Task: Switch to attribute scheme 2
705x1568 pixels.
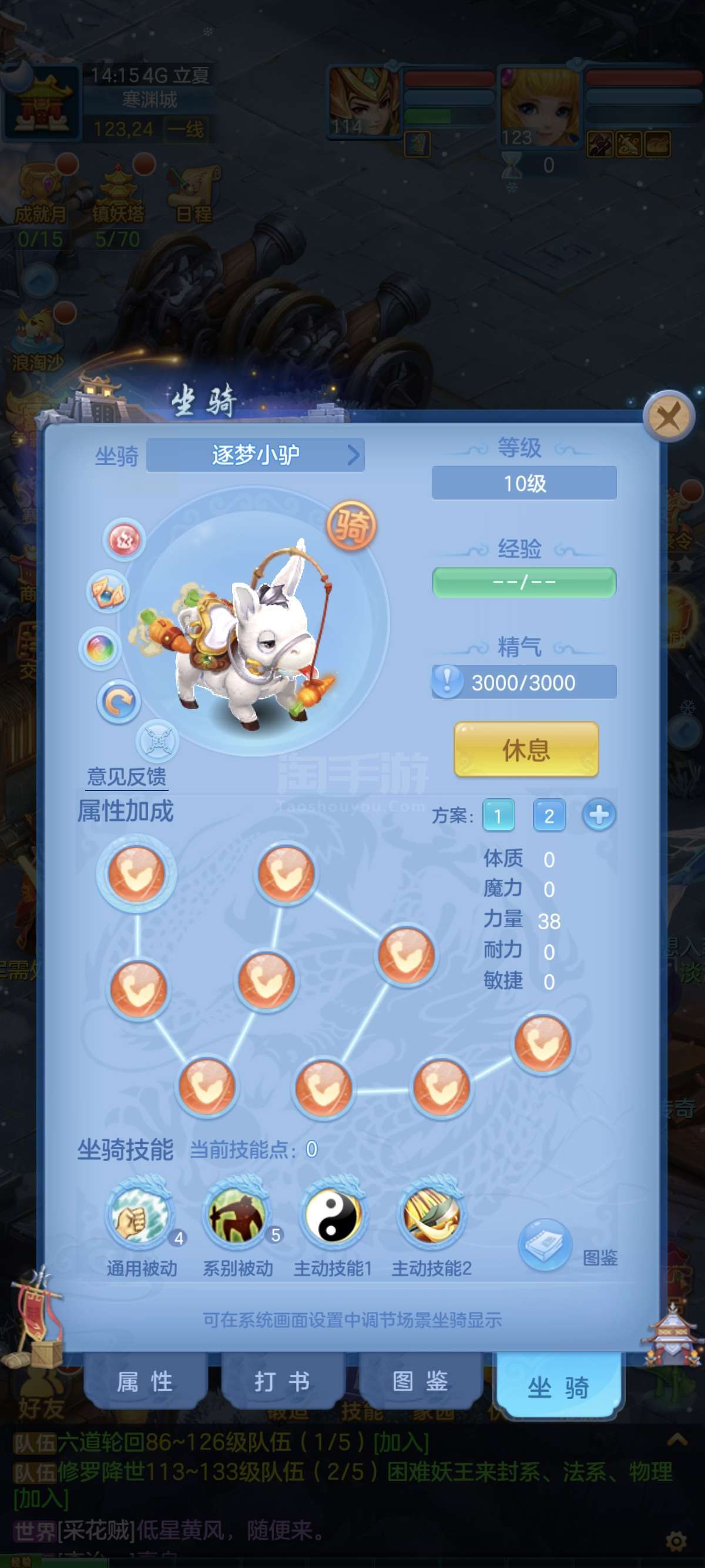Action: [549, 815]
